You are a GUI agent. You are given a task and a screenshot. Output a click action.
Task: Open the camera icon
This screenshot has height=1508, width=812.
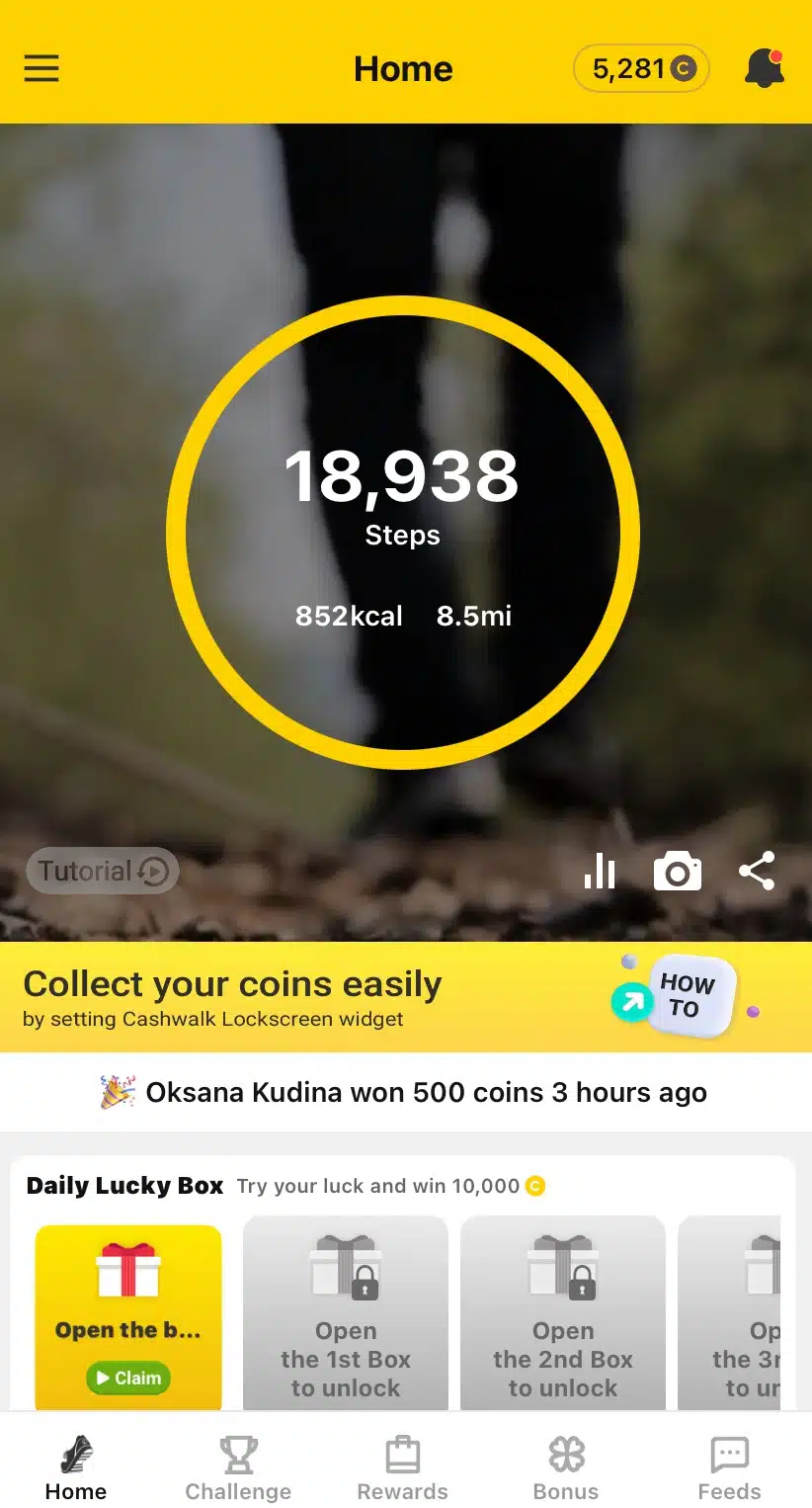678,873
